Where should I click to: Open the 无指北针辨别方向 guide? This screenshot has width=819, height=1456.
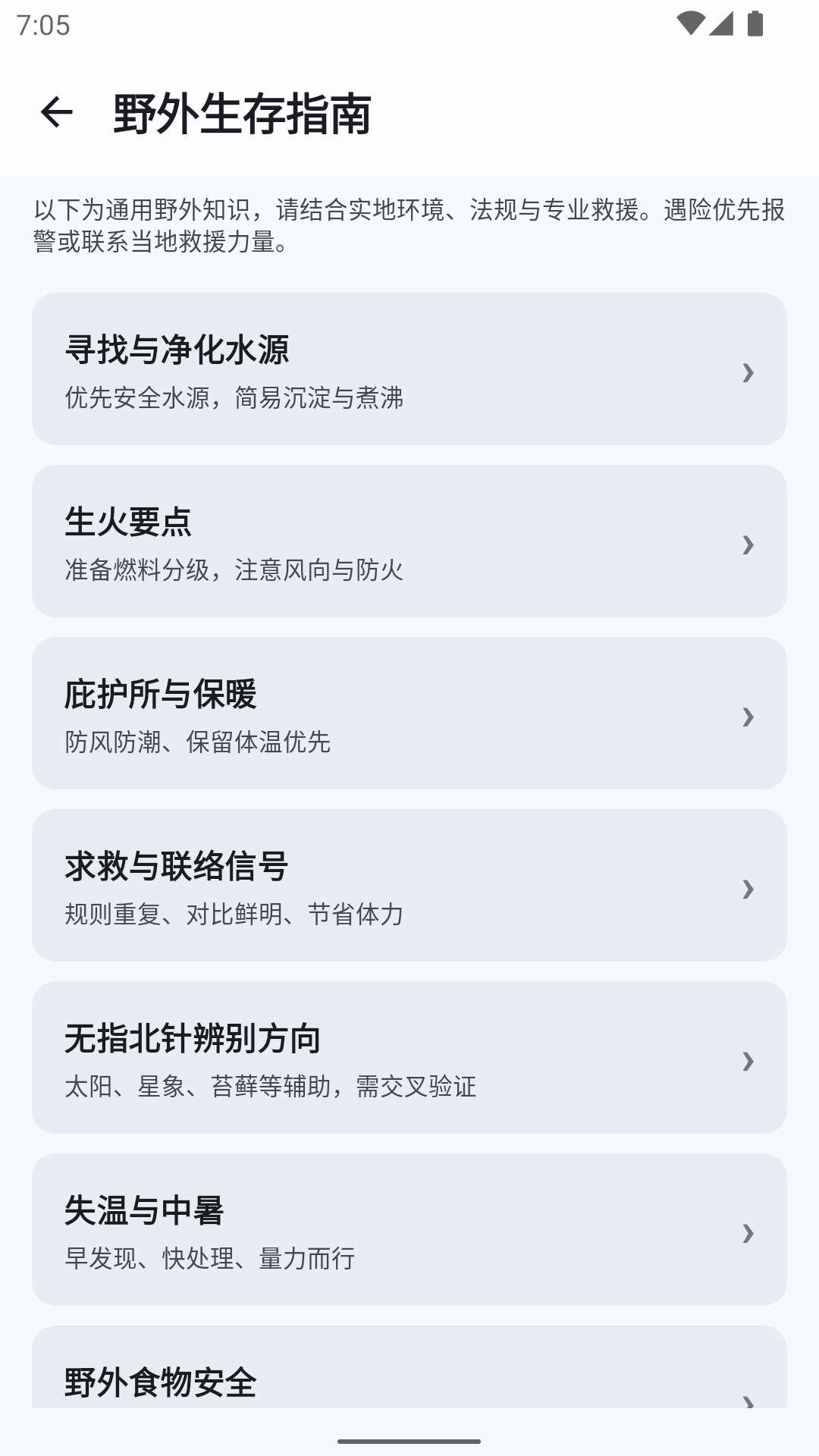coord(409,1059)
